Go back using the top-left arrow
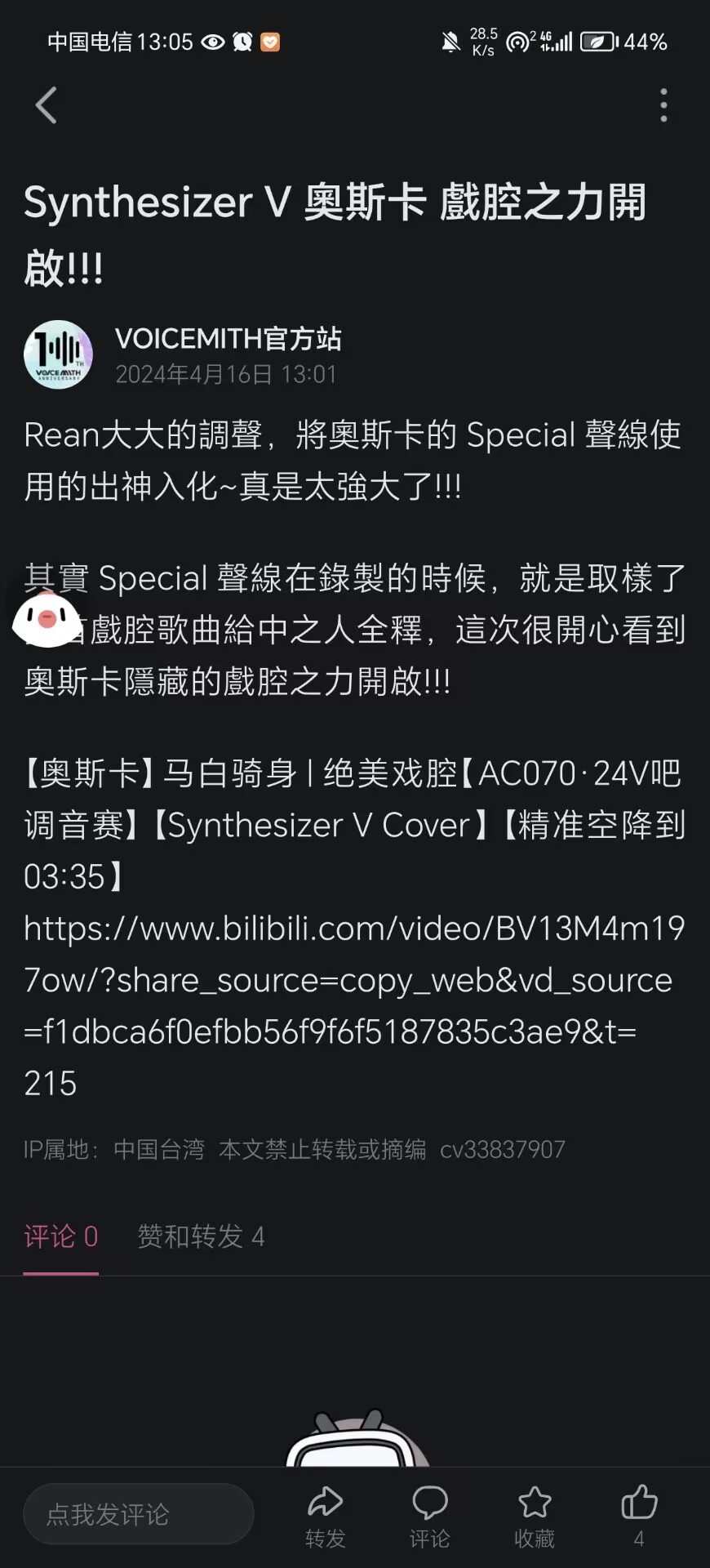The image size is (710, 1568). point(47,105)
